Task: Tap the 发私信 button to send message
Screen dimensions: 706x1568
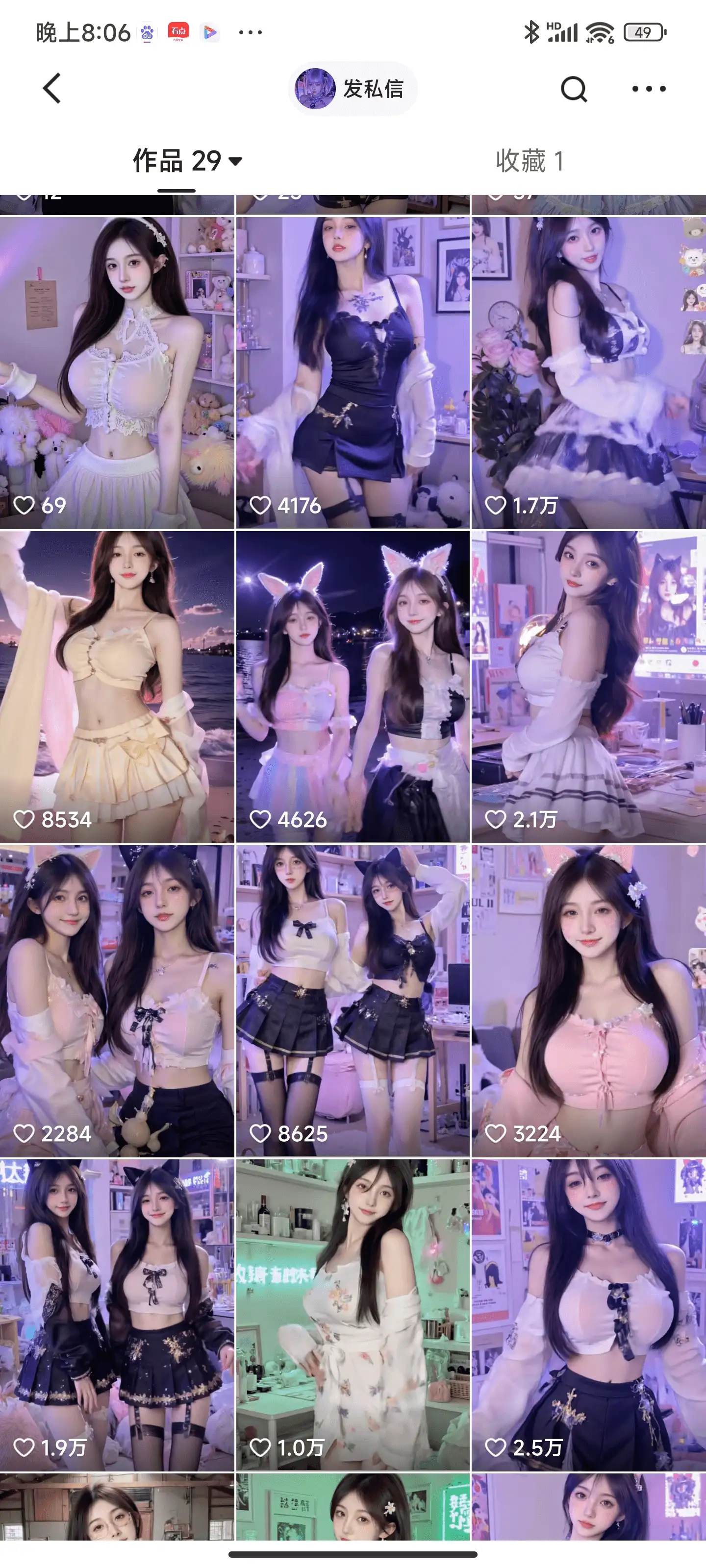Action: (353, 89)
